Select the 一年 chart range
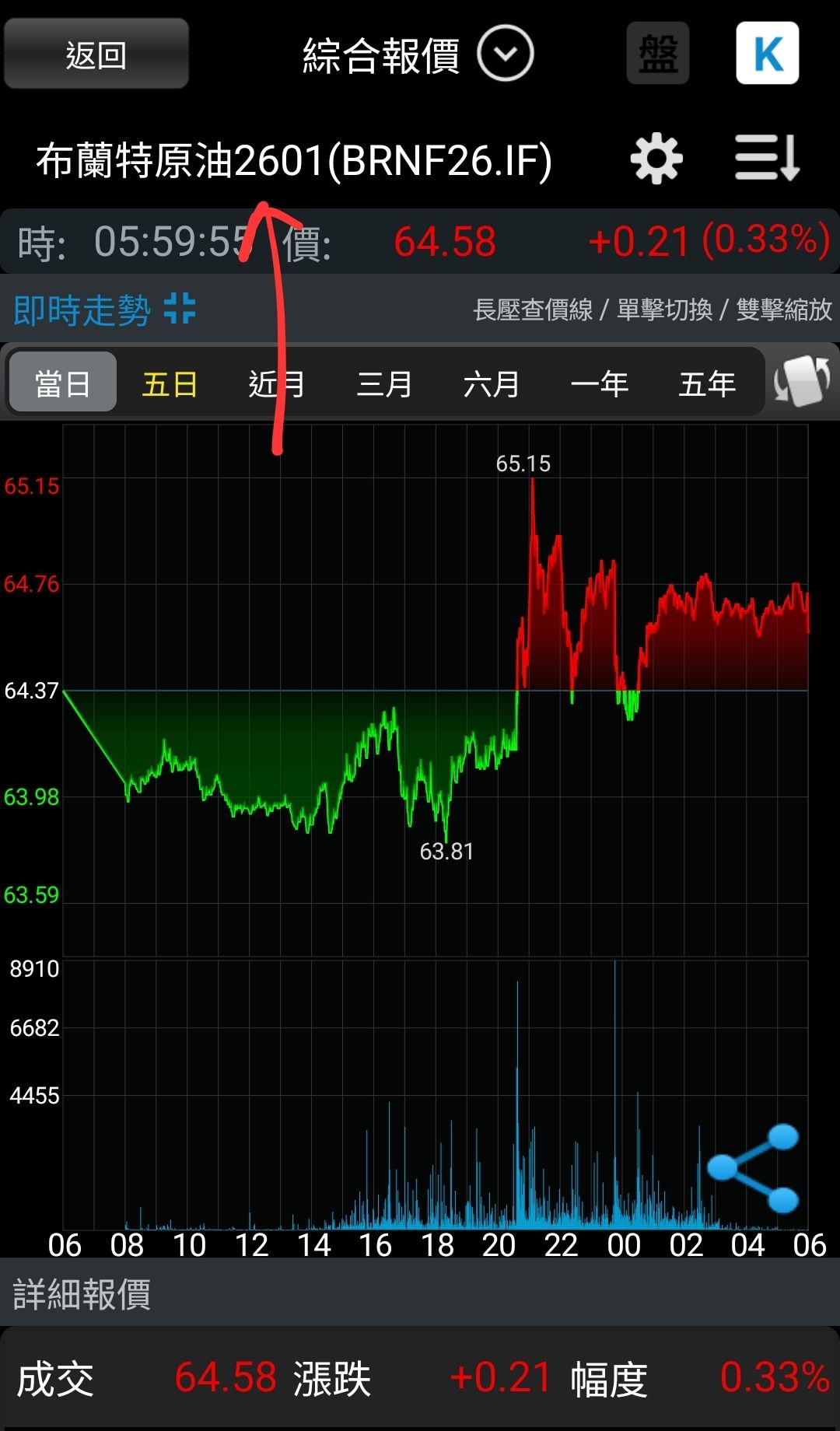The image size is (840, 1431). tap(599, 383)
